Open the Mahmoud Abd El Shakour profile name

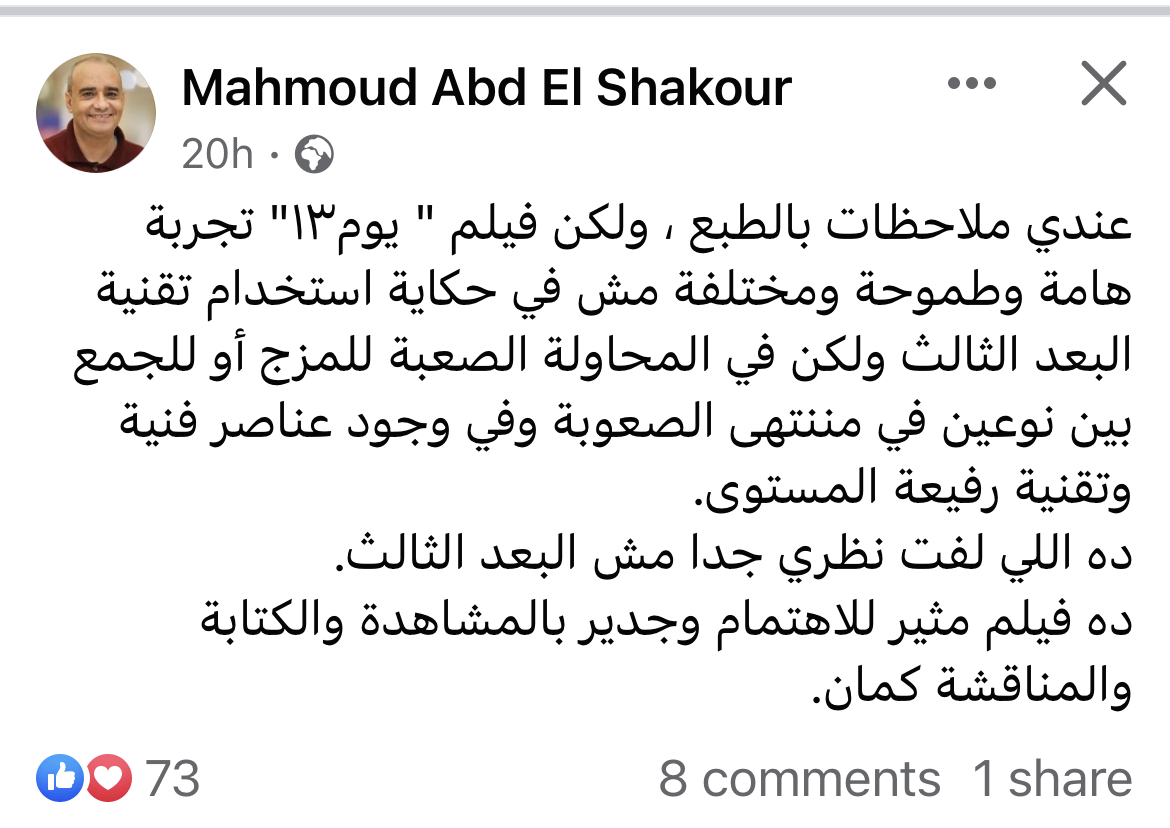[x=486, y=88]
